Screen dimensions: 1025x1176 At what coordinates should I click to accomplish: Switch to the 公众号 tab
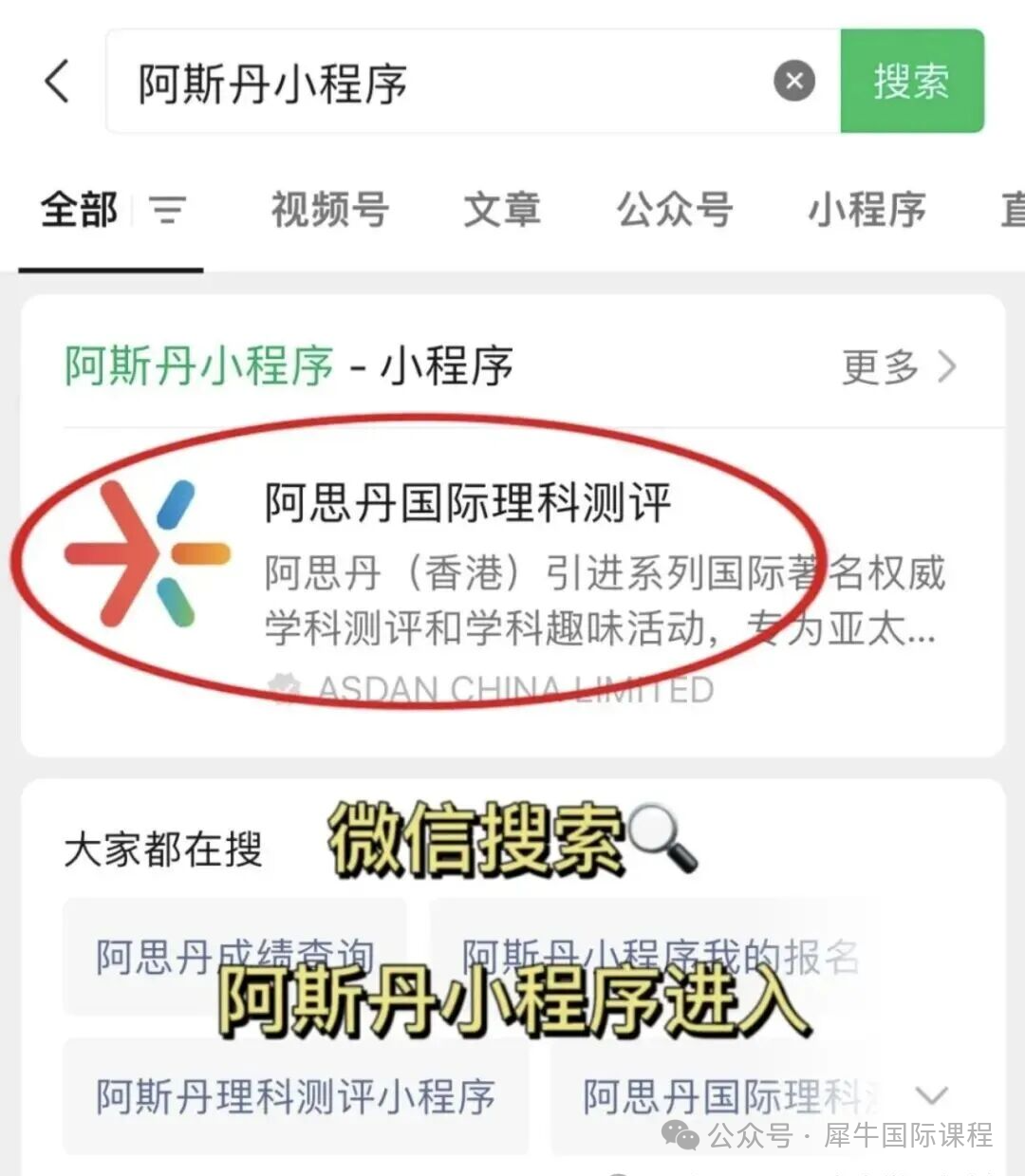675,211
